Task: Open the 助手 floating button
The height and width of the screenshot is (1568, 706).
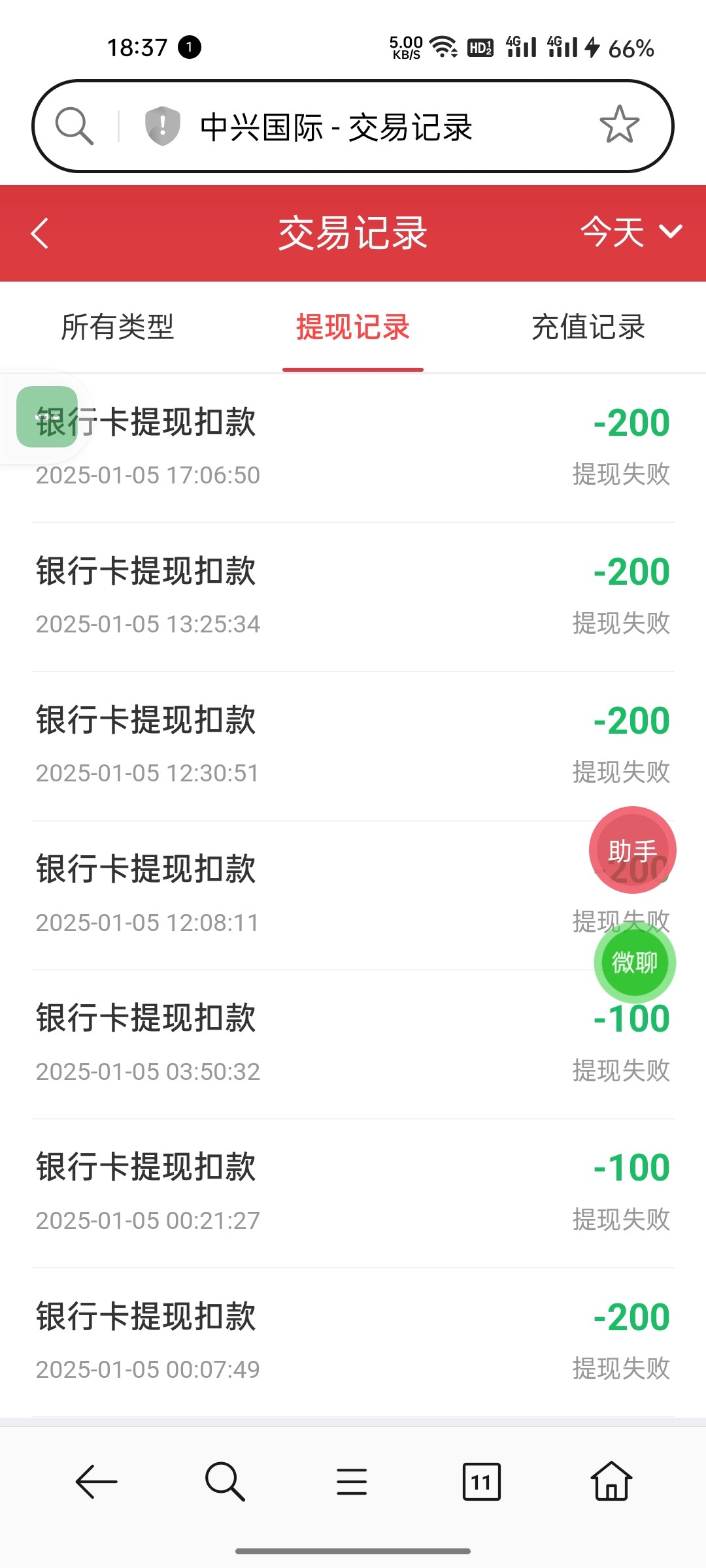Action: [632, 850]
